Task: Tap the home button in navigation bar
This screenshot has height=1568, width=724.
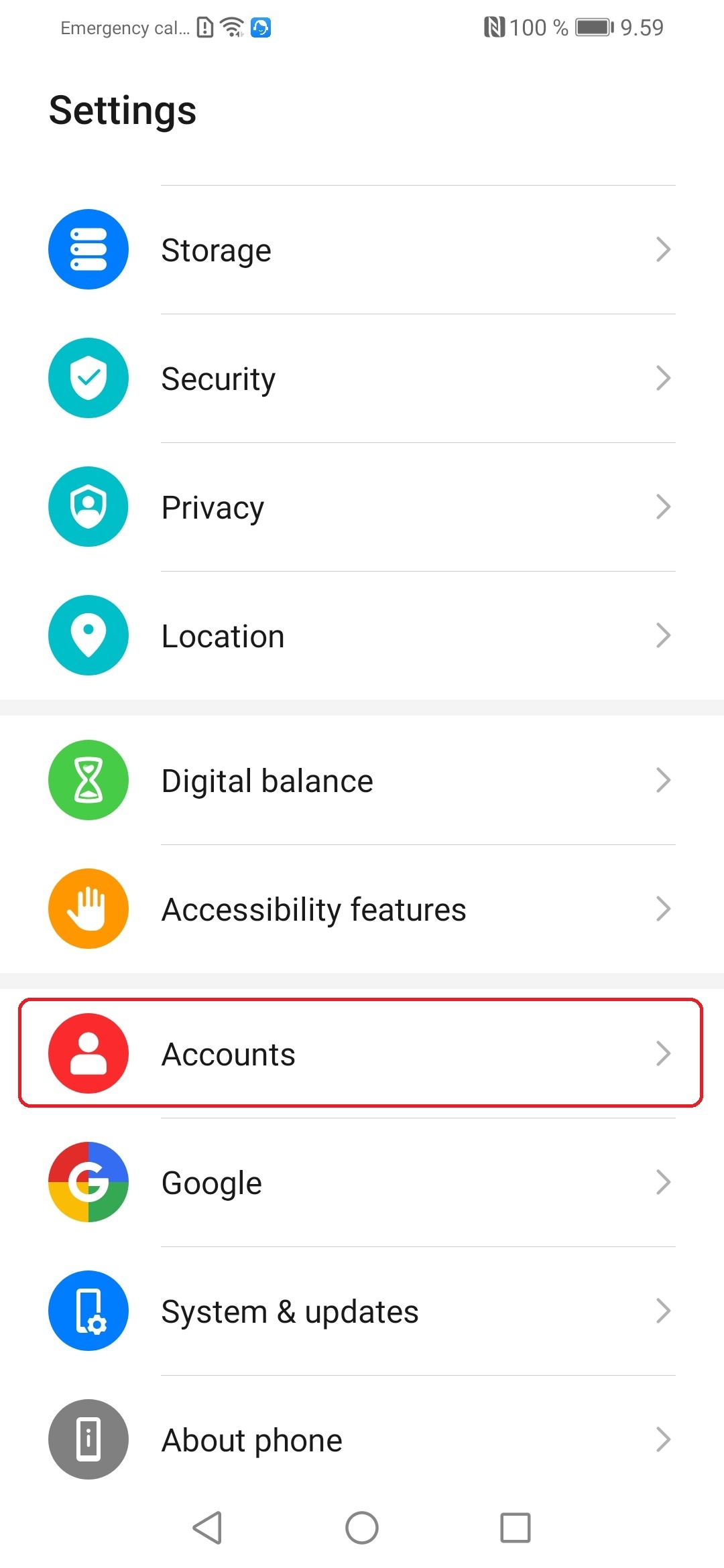Action: pos(362,1528)
